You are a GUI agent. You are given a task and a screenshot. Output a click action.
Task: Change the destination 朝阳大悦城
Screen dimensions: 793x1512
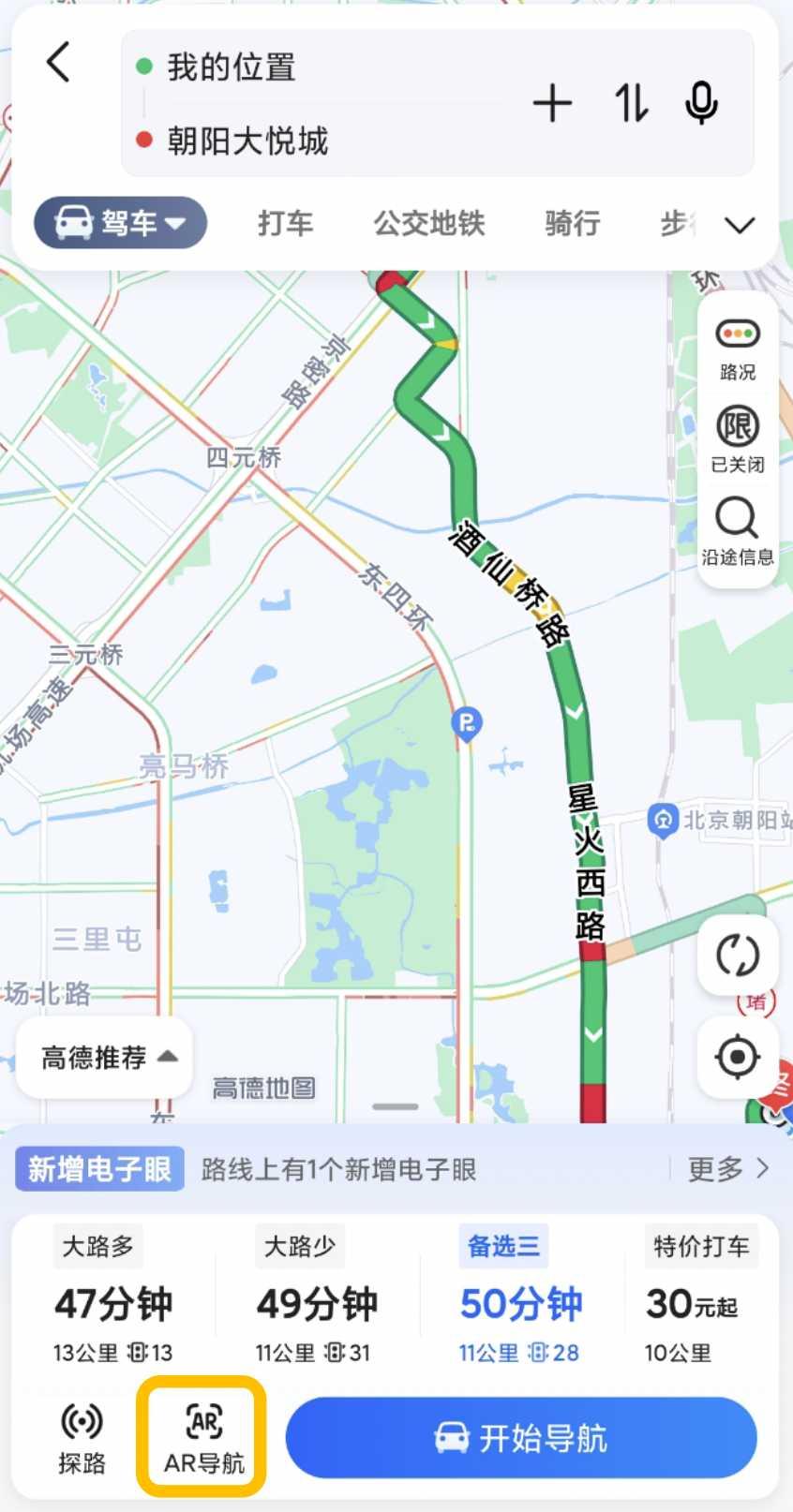pos(247,141)
